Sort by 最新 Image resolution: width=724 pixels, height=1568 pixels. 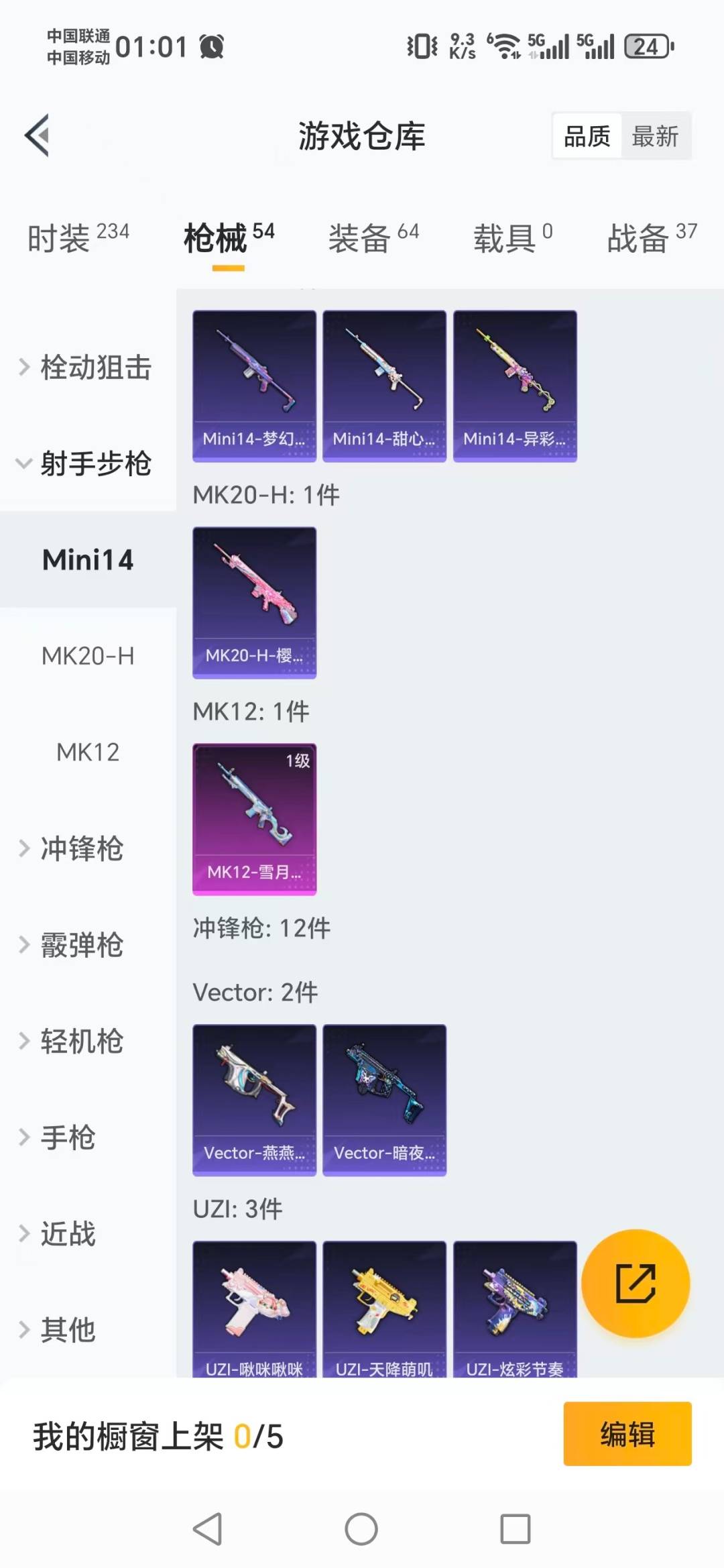(x=655, y=136)
